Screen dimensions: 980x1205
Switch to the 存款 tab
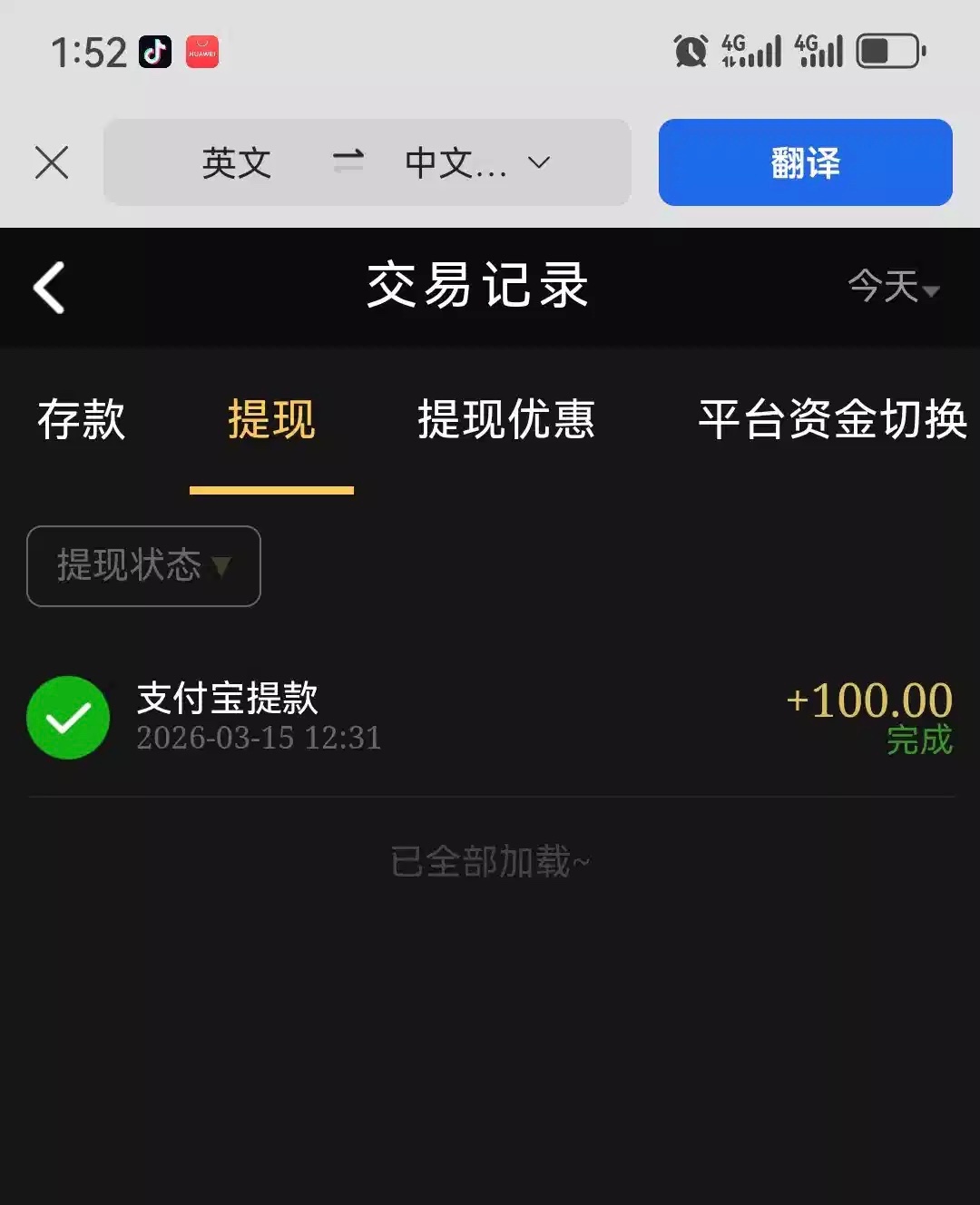click(81, 420)
